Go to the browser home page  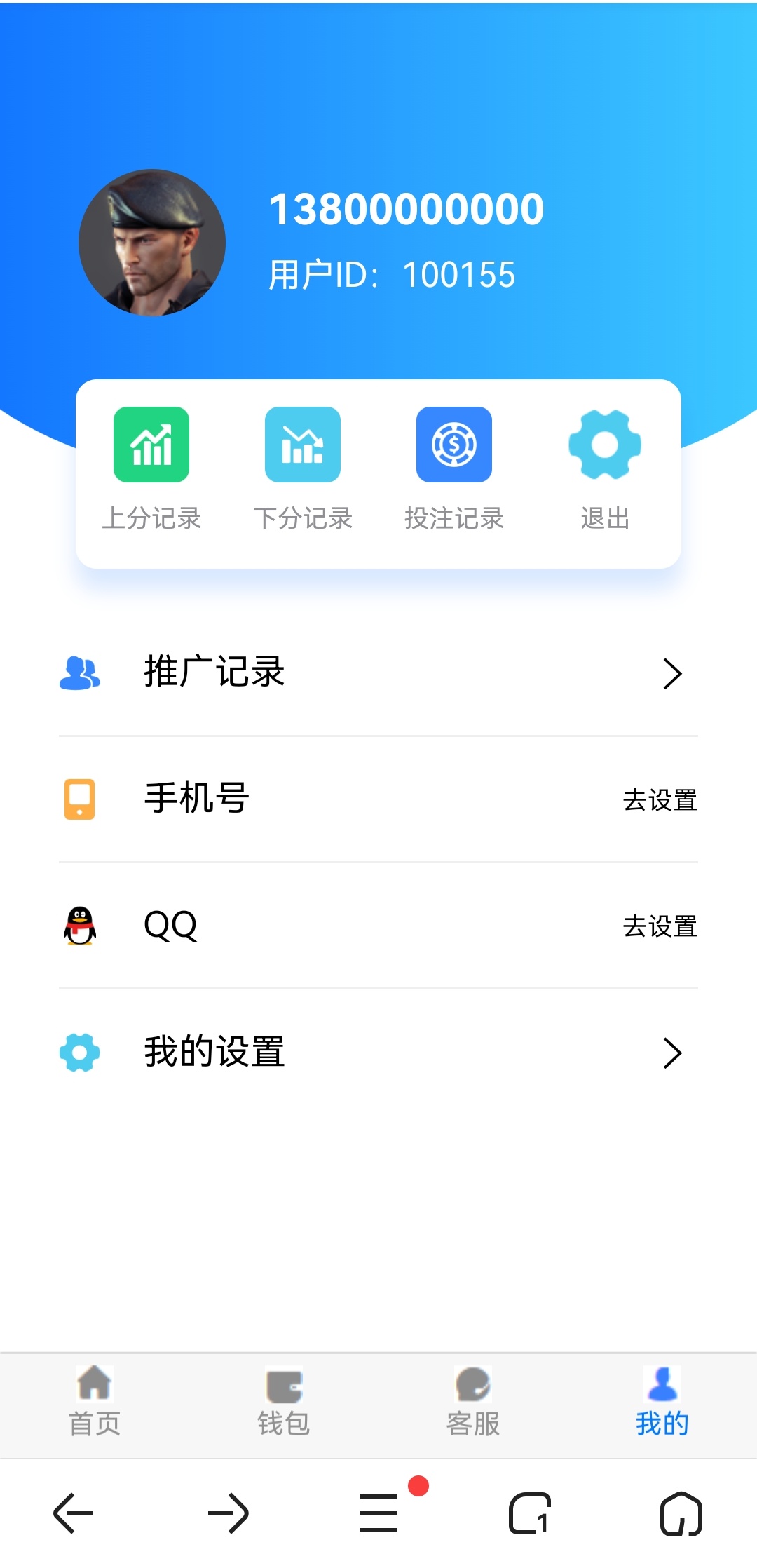681,1513
